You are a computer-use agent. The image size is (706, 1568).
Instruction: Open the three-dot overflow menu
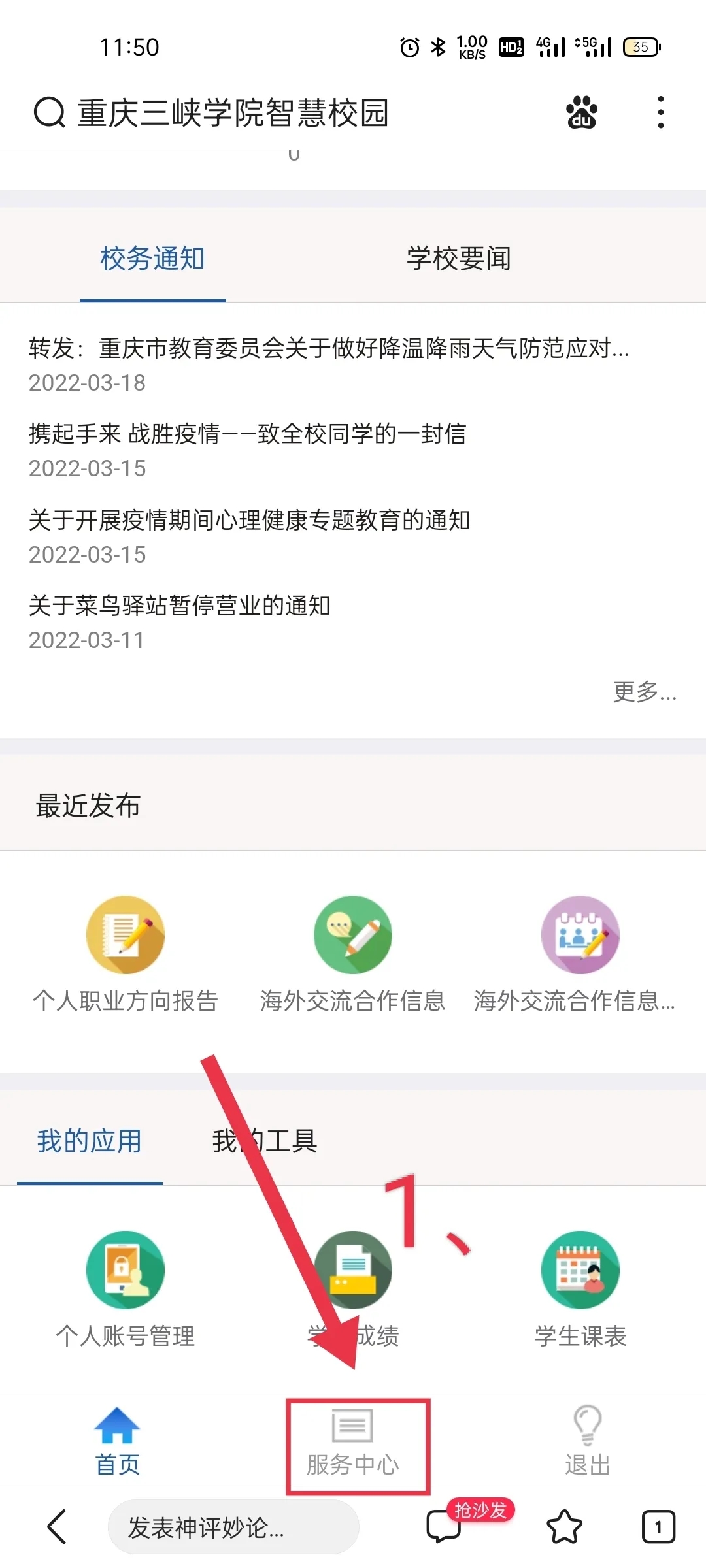coord(661,113)
